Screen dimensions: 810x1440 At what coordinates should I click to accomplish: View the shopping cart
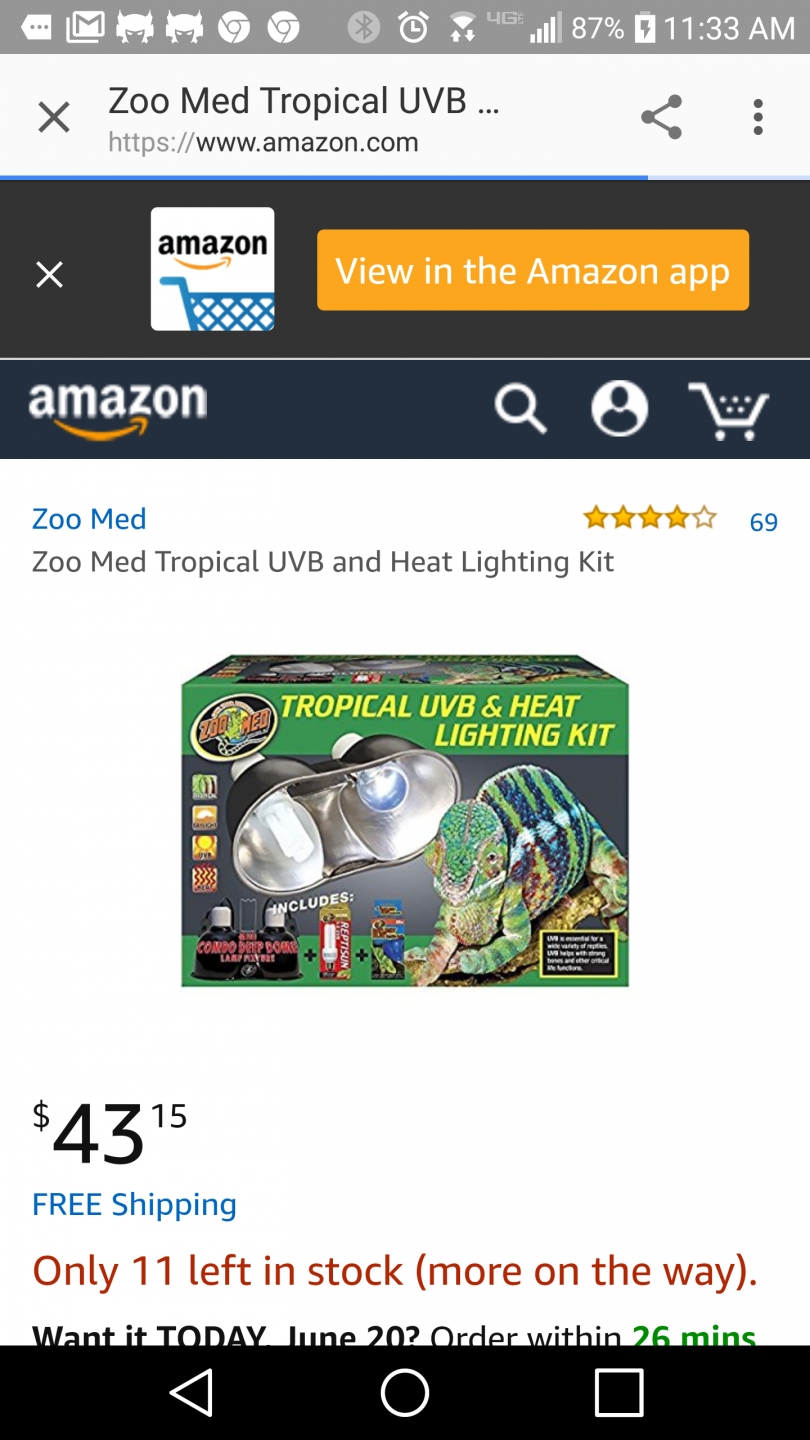tap(729, 411)
